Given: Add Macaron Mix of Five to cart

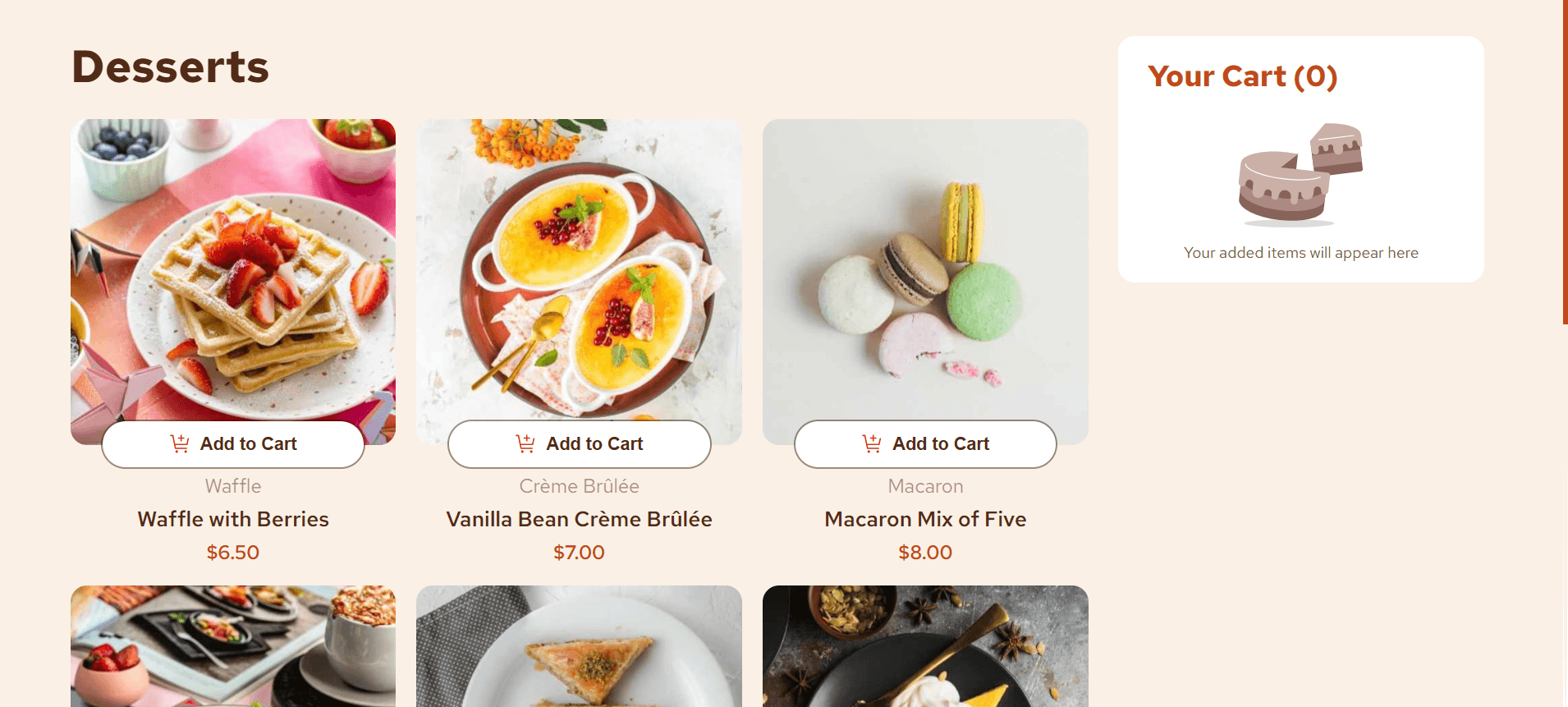Looking at the screenshot, I should click(x=925, y=444).
